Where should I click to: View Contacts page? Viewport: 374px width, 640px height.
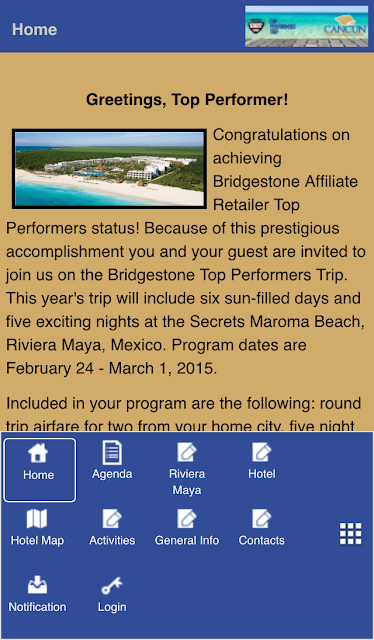click(x=262, y=527)
